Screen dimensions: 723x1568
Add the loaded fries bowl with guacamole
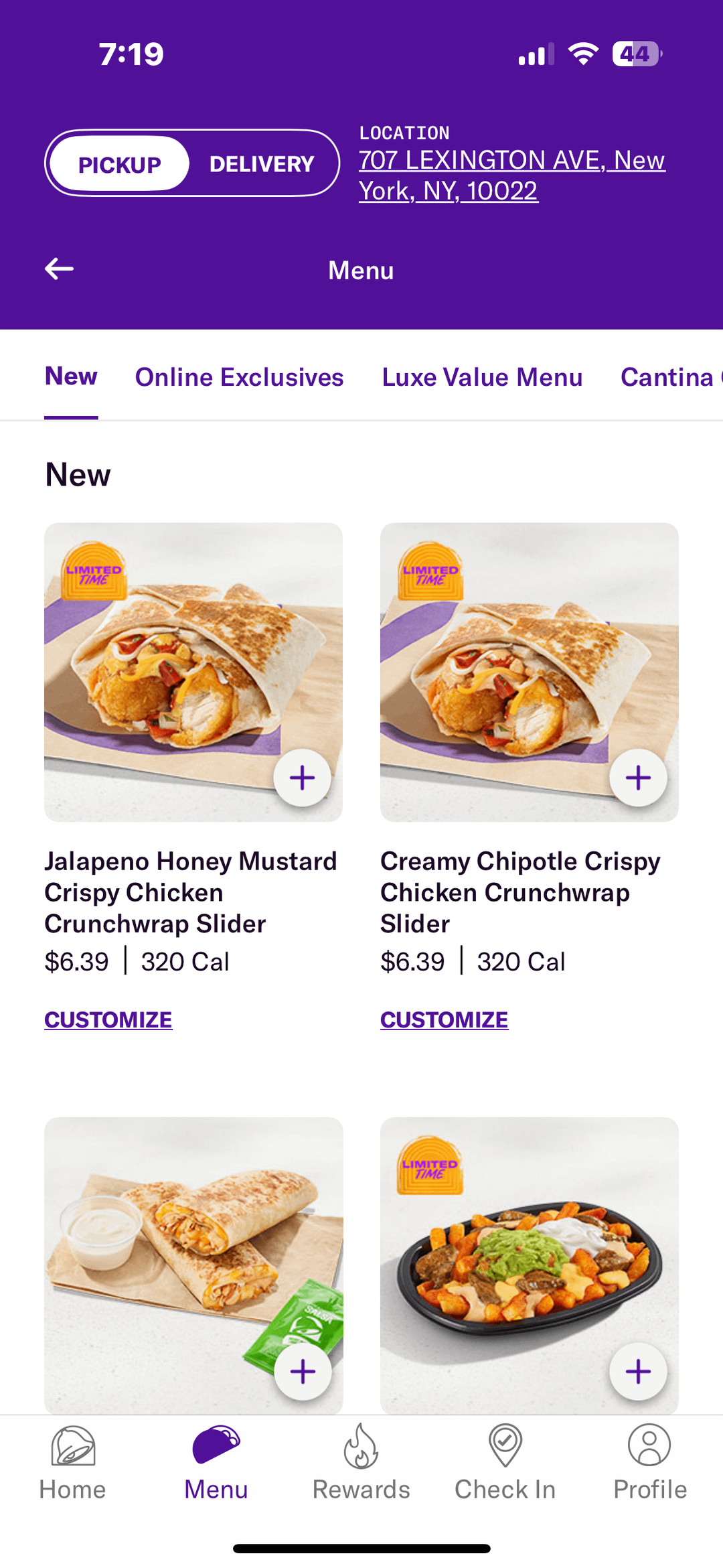click(638, 1371)
